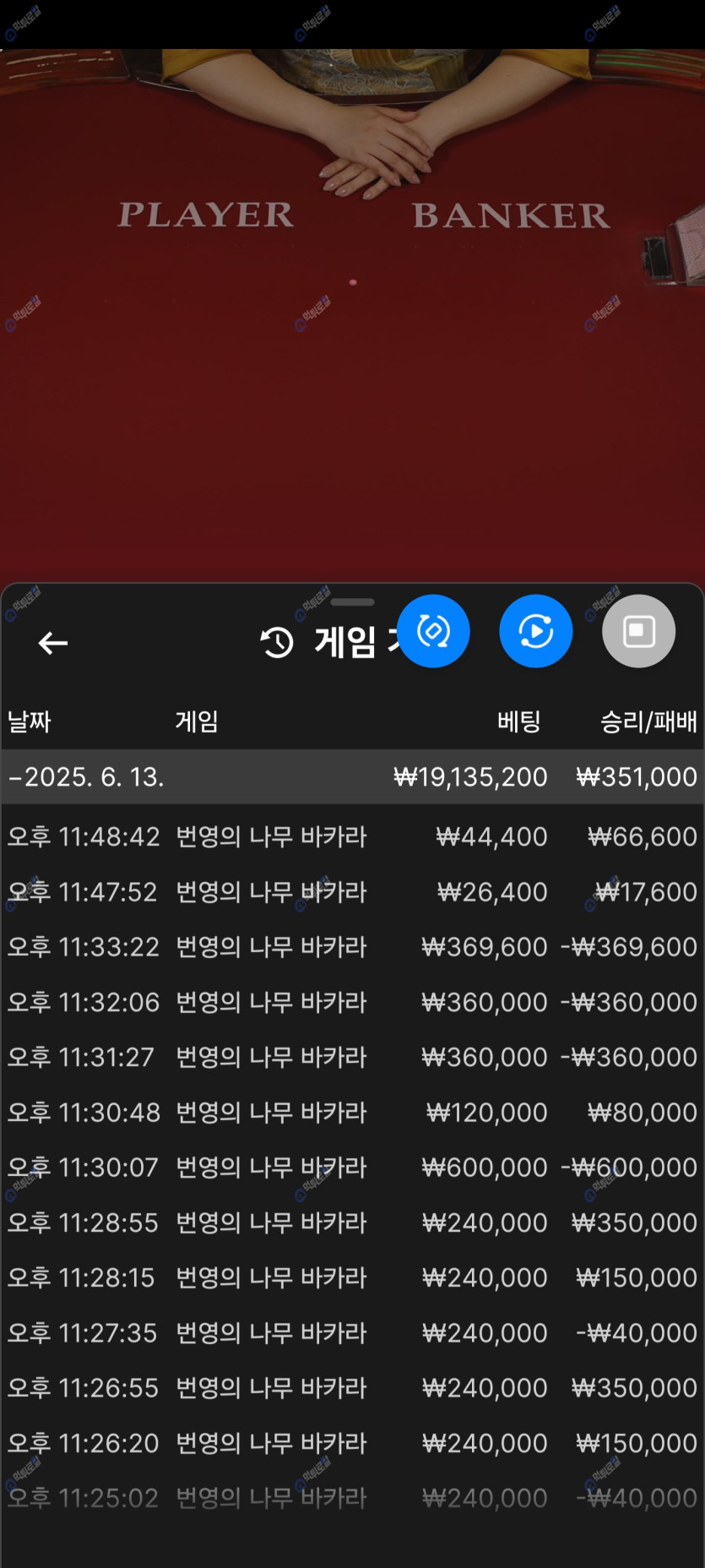Open the 오후 11:28:55 game record

click(x=351, y=1222)
